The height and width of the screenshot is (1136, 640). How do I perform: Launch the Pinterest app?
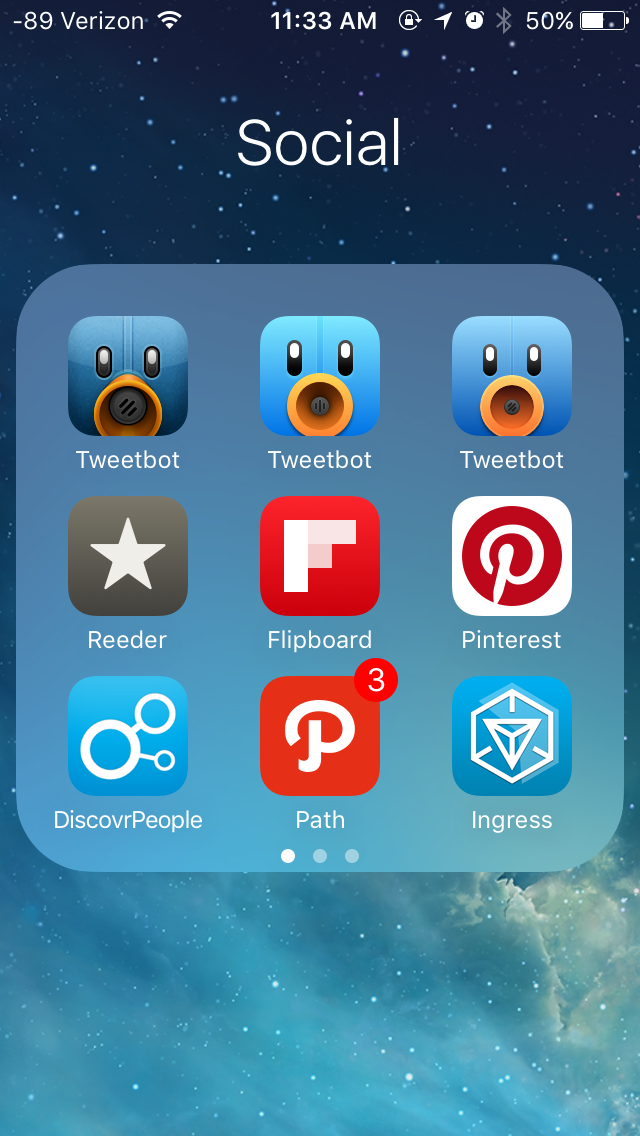(x=512, y=556)
